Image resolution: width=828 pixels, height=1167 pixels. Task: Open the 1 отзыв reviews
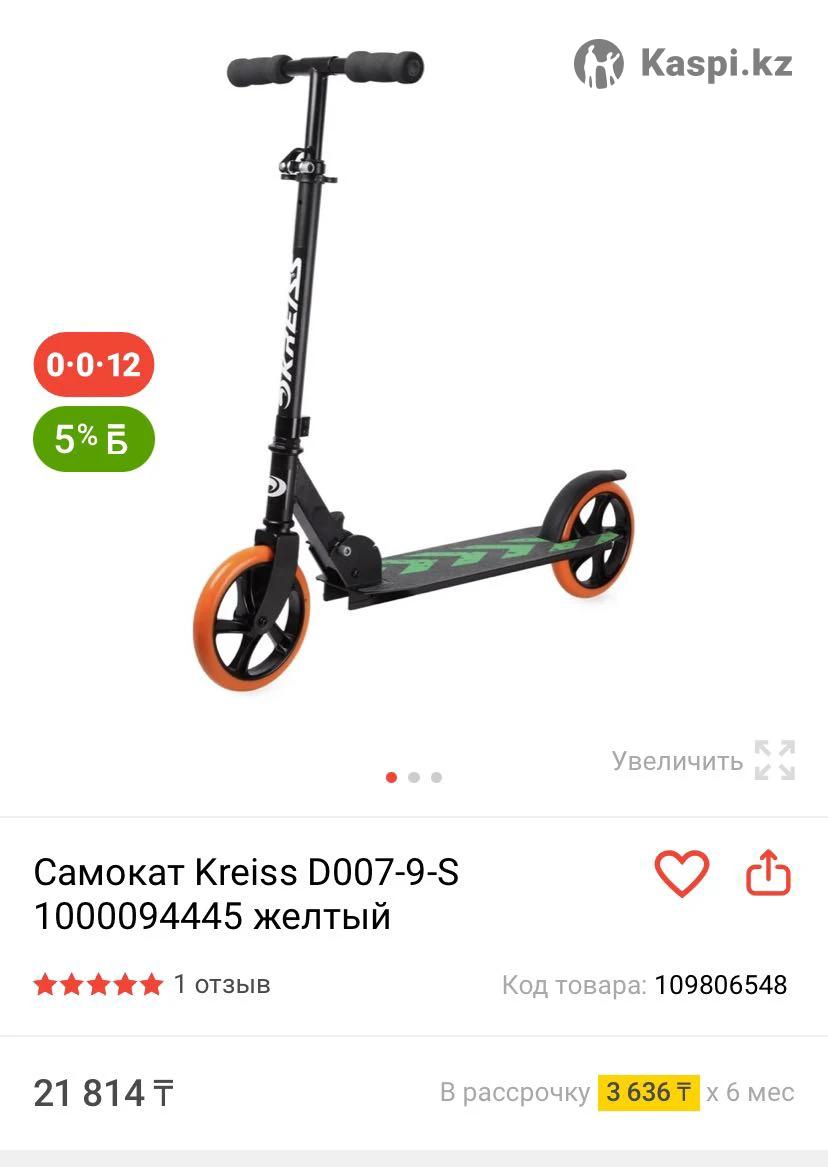[221, 984]
